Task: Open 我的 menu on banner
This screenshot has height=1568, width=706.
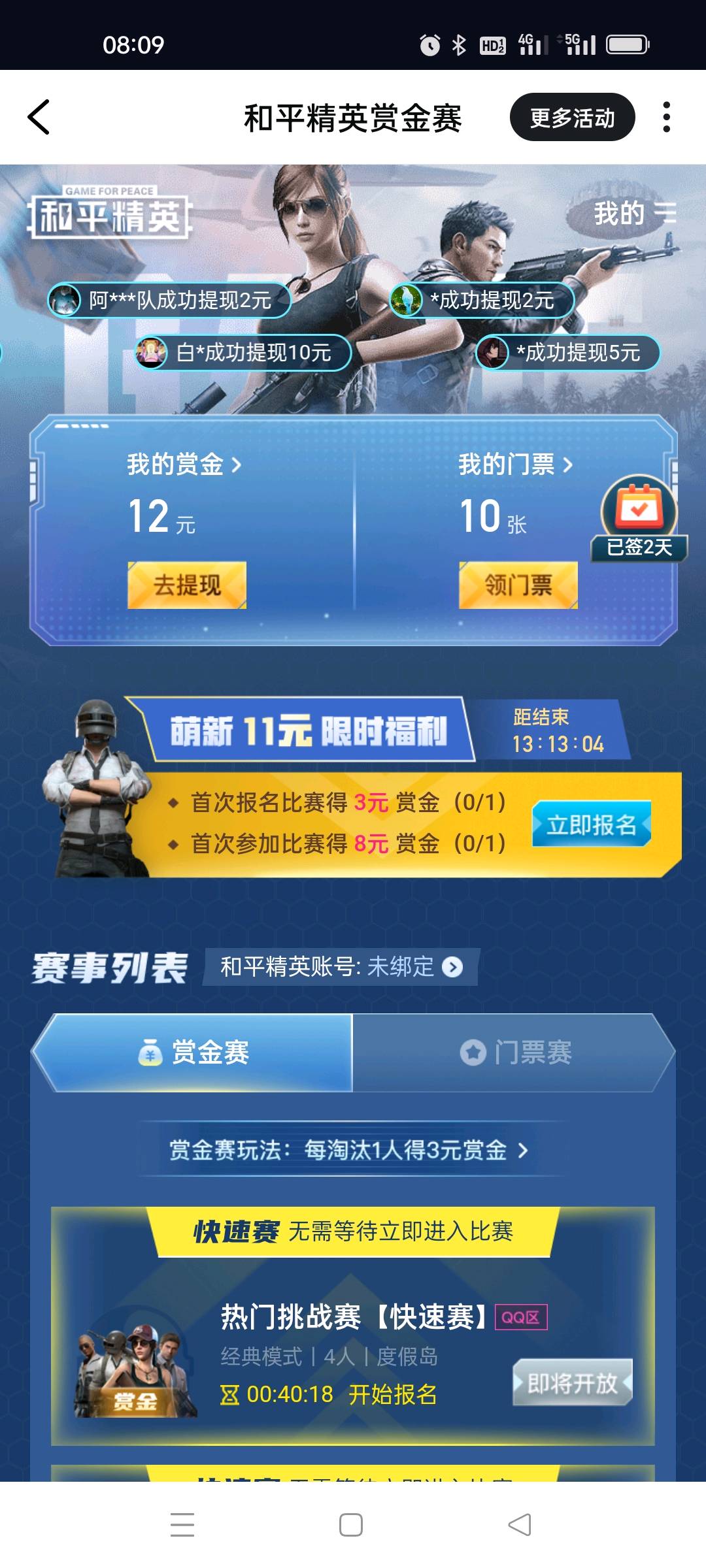Action: (x=634, y=214)
